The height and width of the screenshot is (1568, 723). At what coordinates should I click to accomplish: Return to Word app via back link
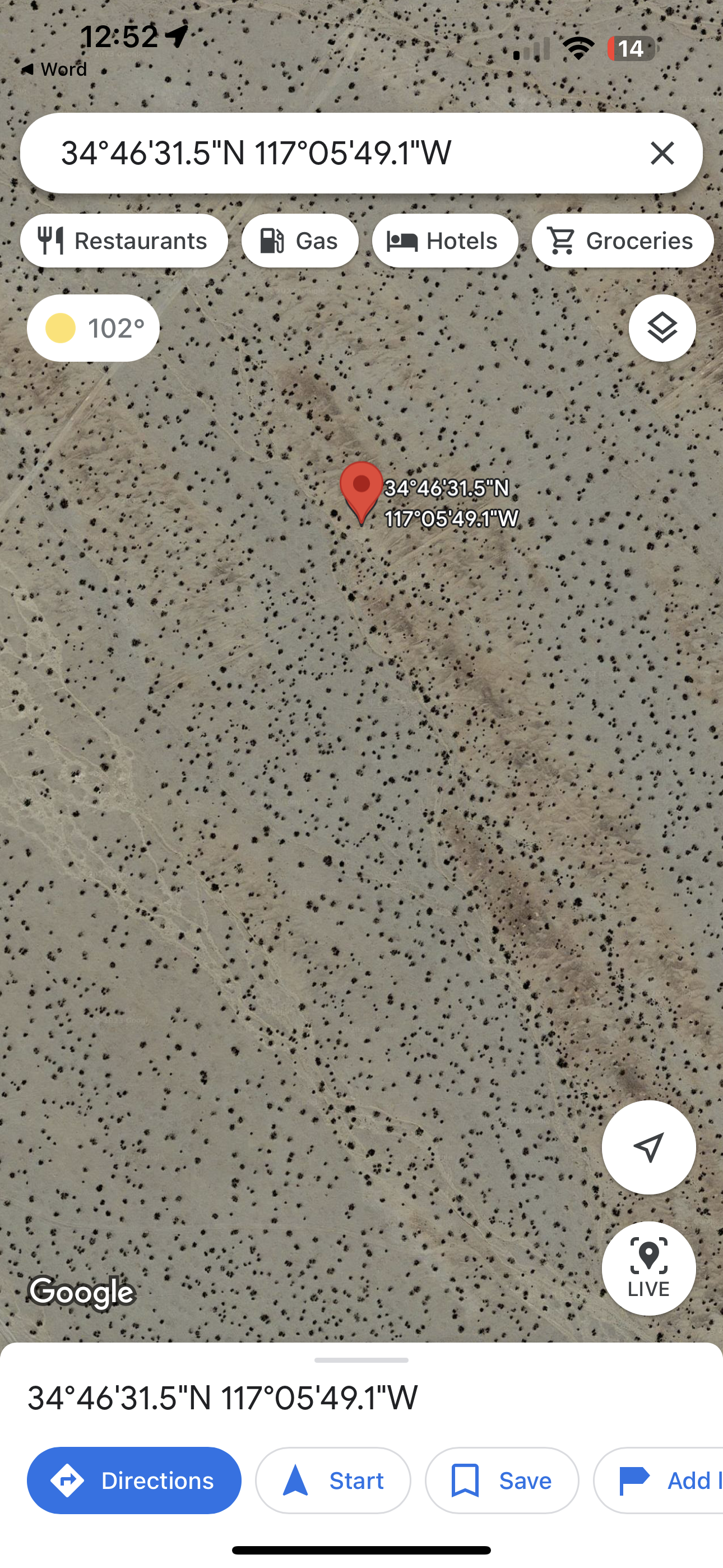pyautogui.click(x=55, y=70)
